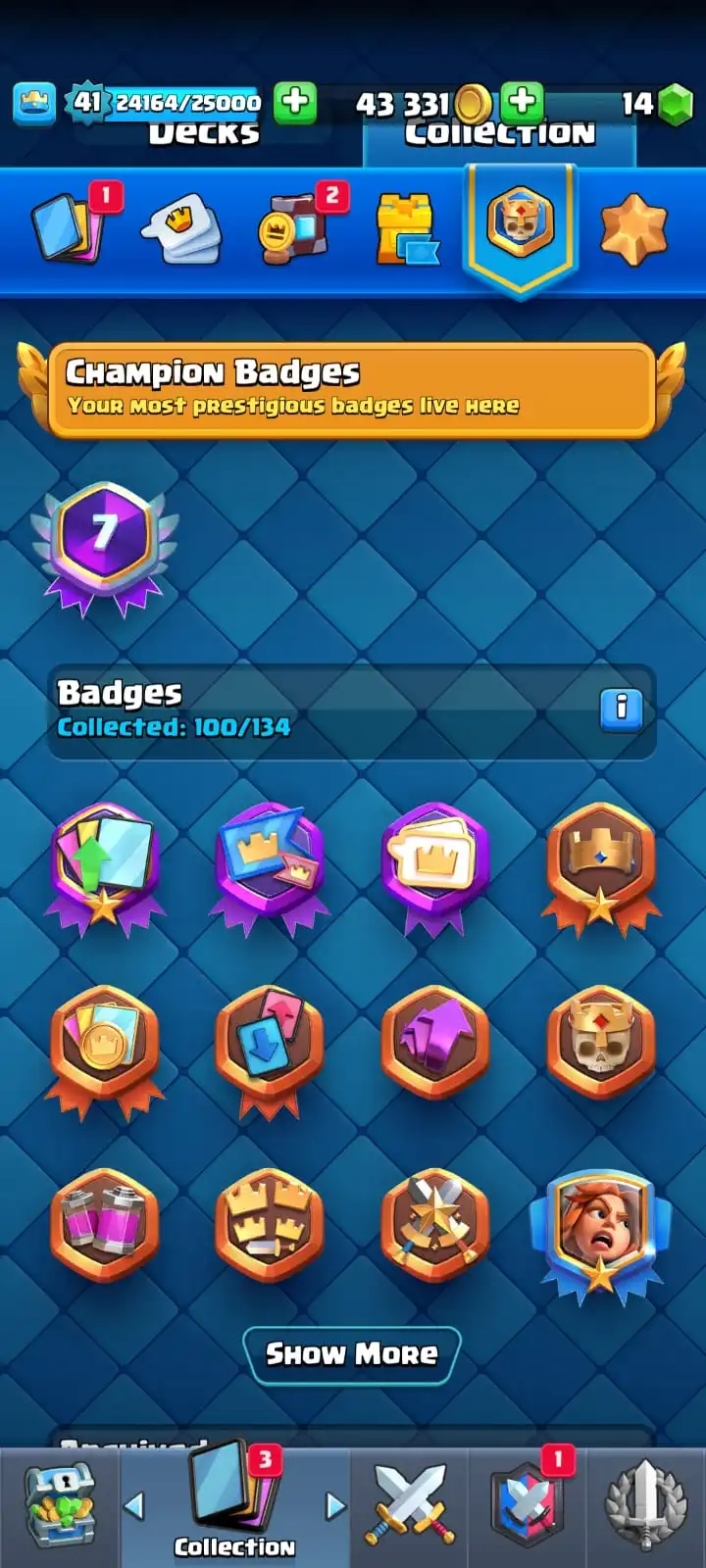Open the elixir bottles badge
The image size is (706, 1568).
[x=104, y=1225]
